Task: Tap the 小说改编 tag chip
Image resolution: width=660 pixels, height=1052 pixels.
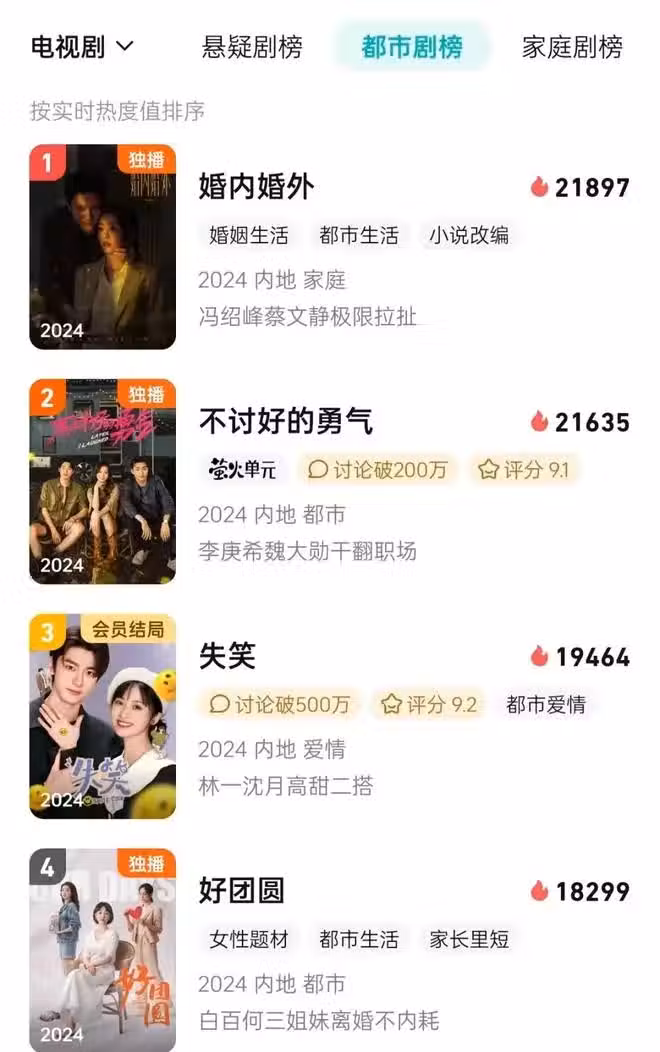Action: point(469,235)
